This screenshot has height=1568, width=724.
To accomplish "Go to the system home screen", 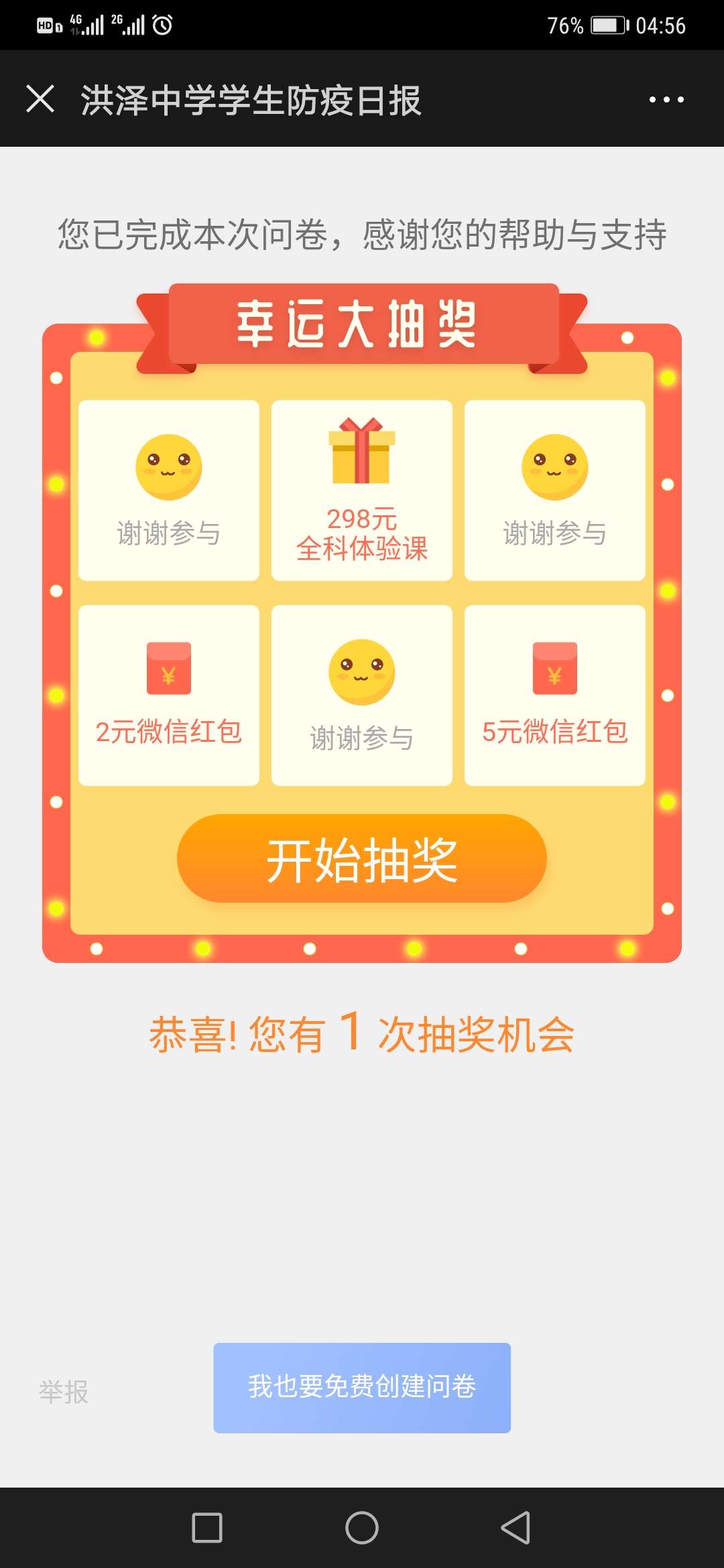I will coord(362,1528).
